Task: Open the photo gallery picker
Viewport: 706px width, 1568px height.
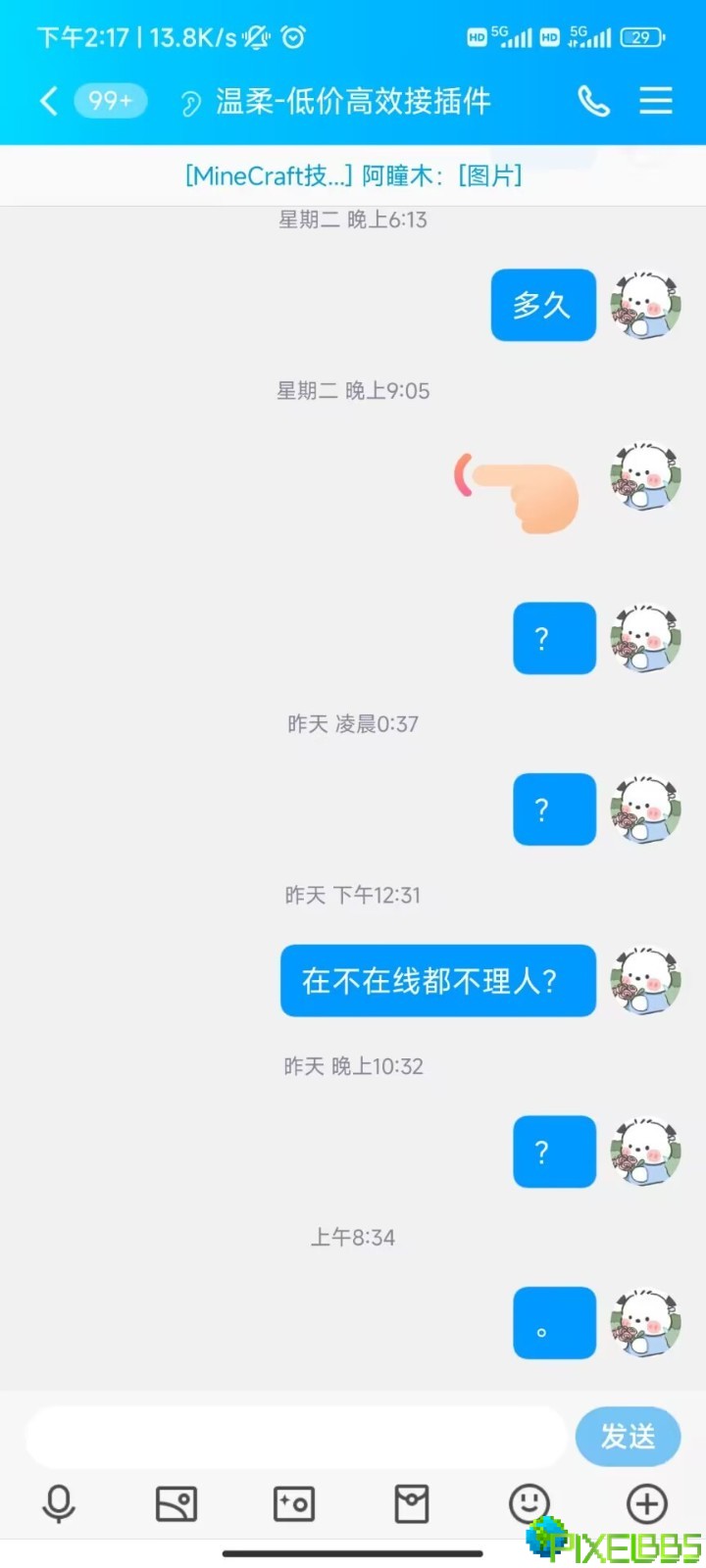Action: point(176,1503)
